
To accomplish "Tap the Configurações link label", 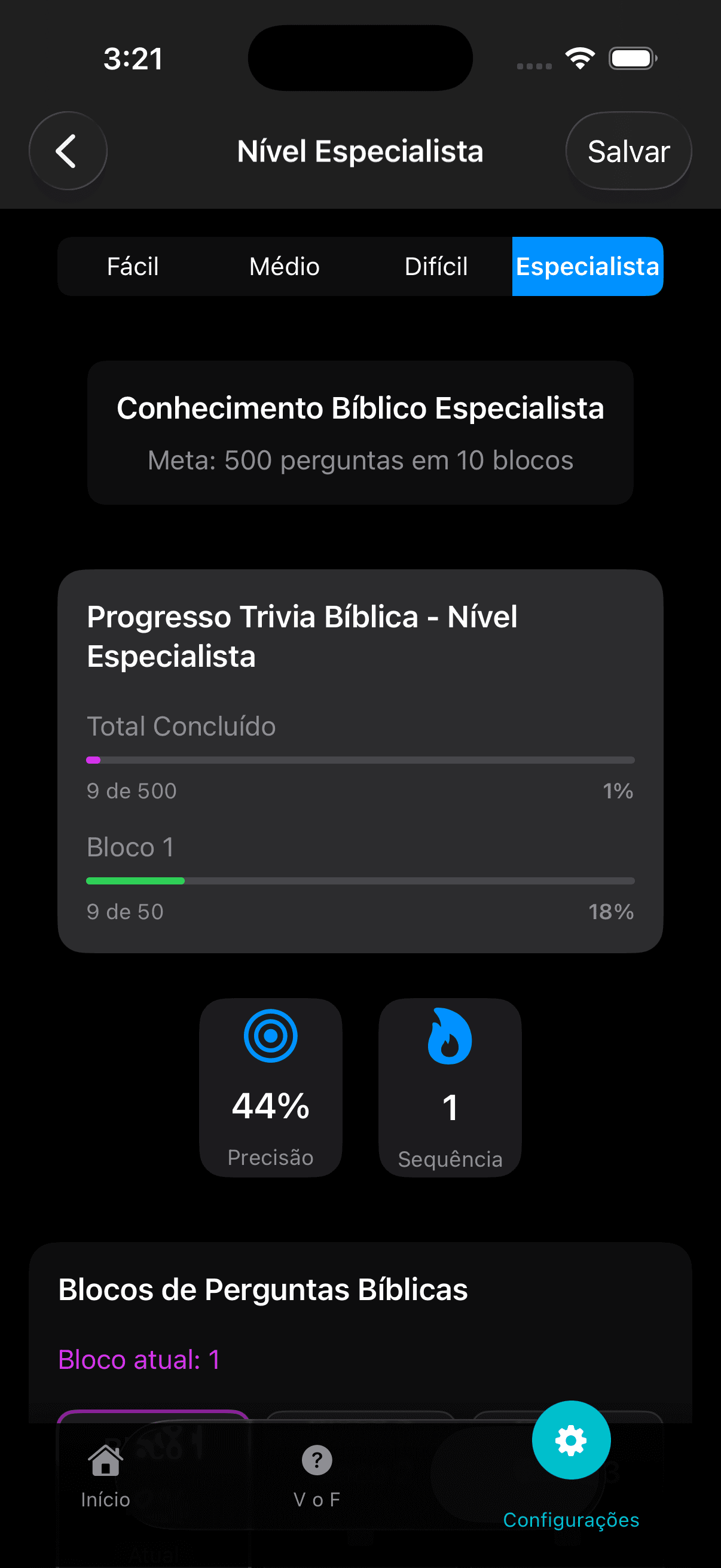I will [x=572, y=1520].
